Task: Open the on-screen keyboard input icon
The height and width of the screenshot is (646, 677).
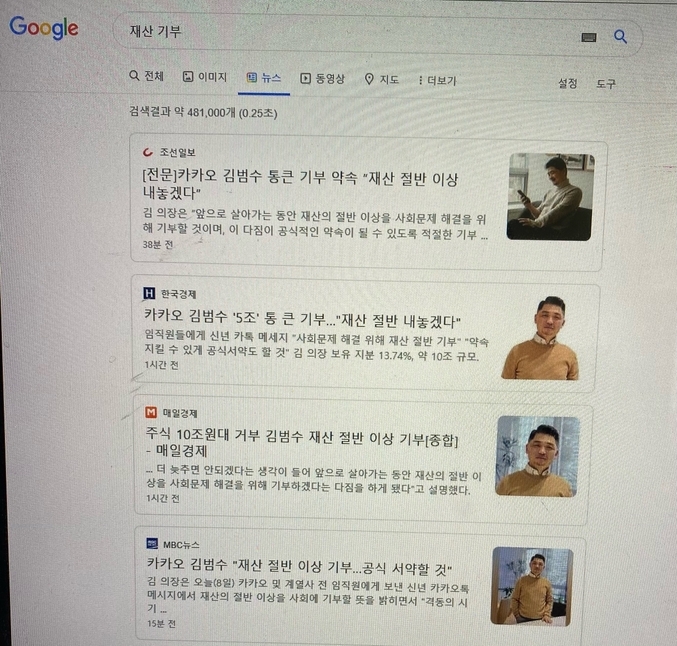Action: coord(589,37)
